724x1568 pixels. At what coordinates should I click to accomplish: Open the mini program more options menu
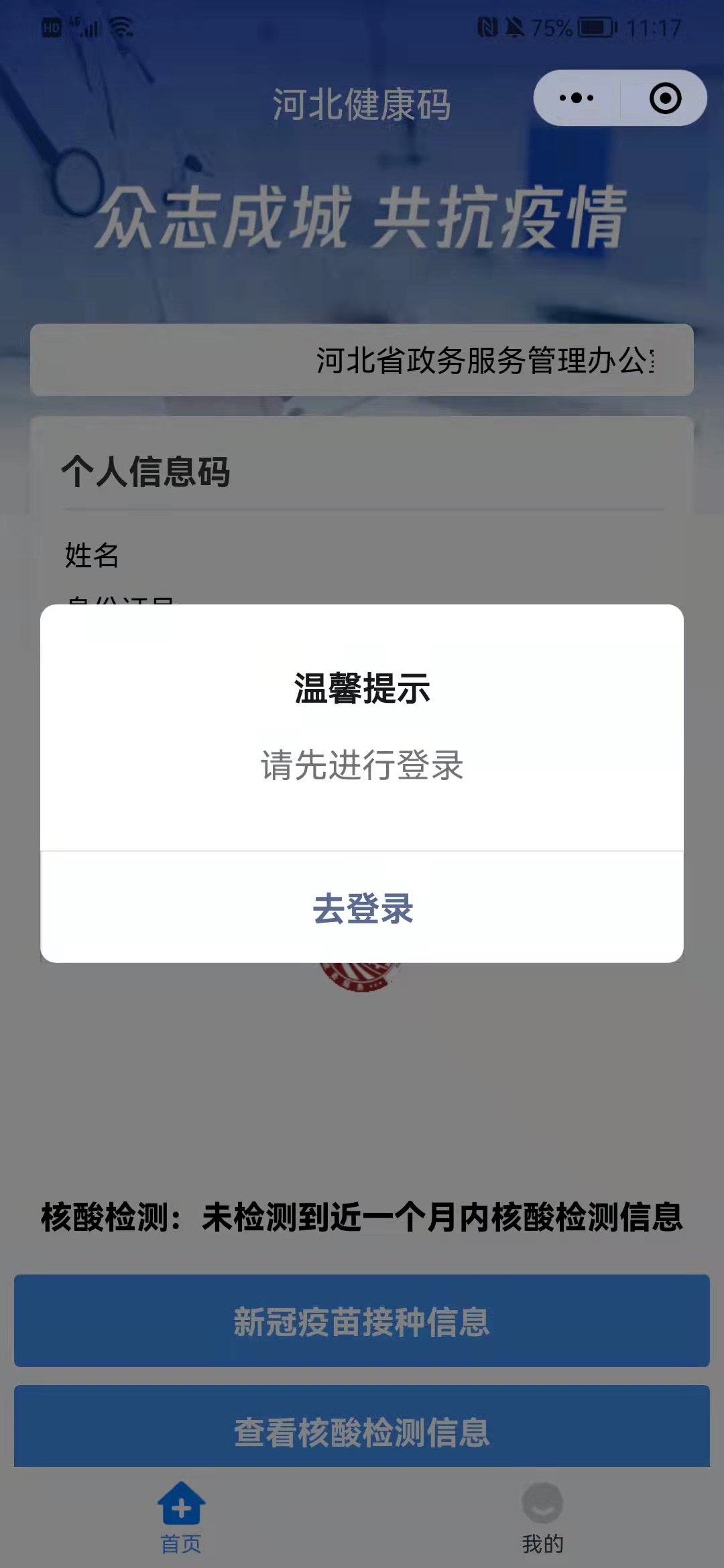(577, 99)
